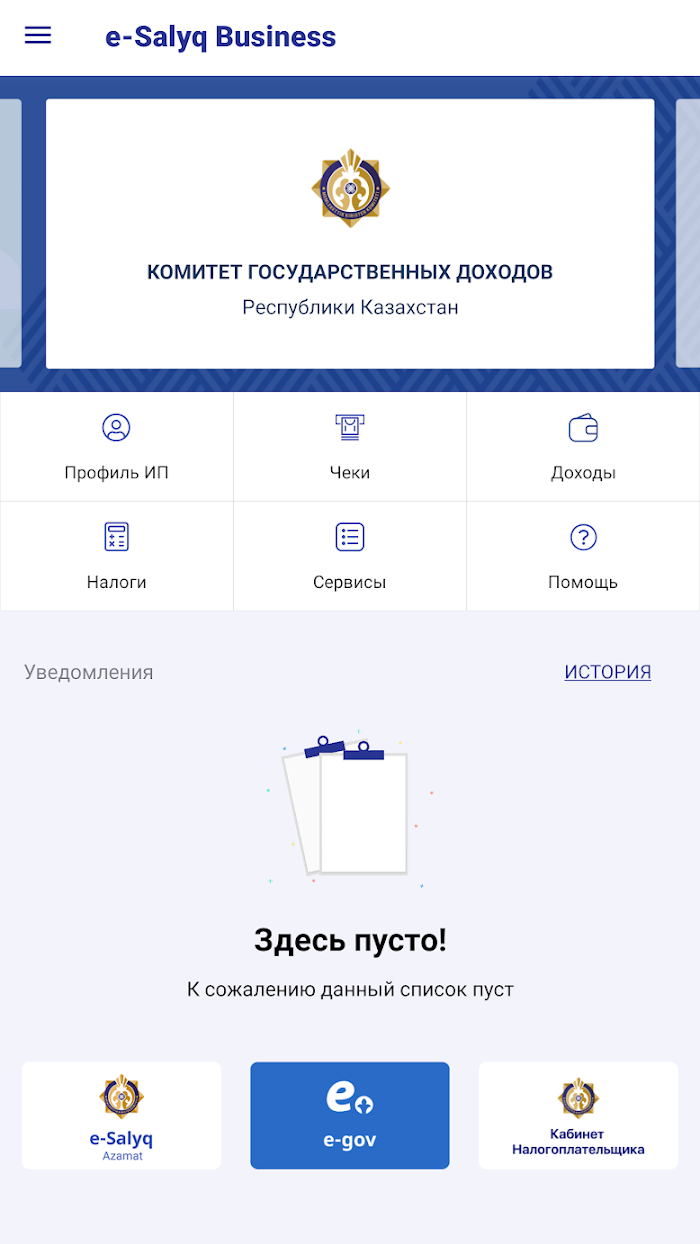Open Доходы income section
Screen dimensions: 700x1244
tap(583, 447)
